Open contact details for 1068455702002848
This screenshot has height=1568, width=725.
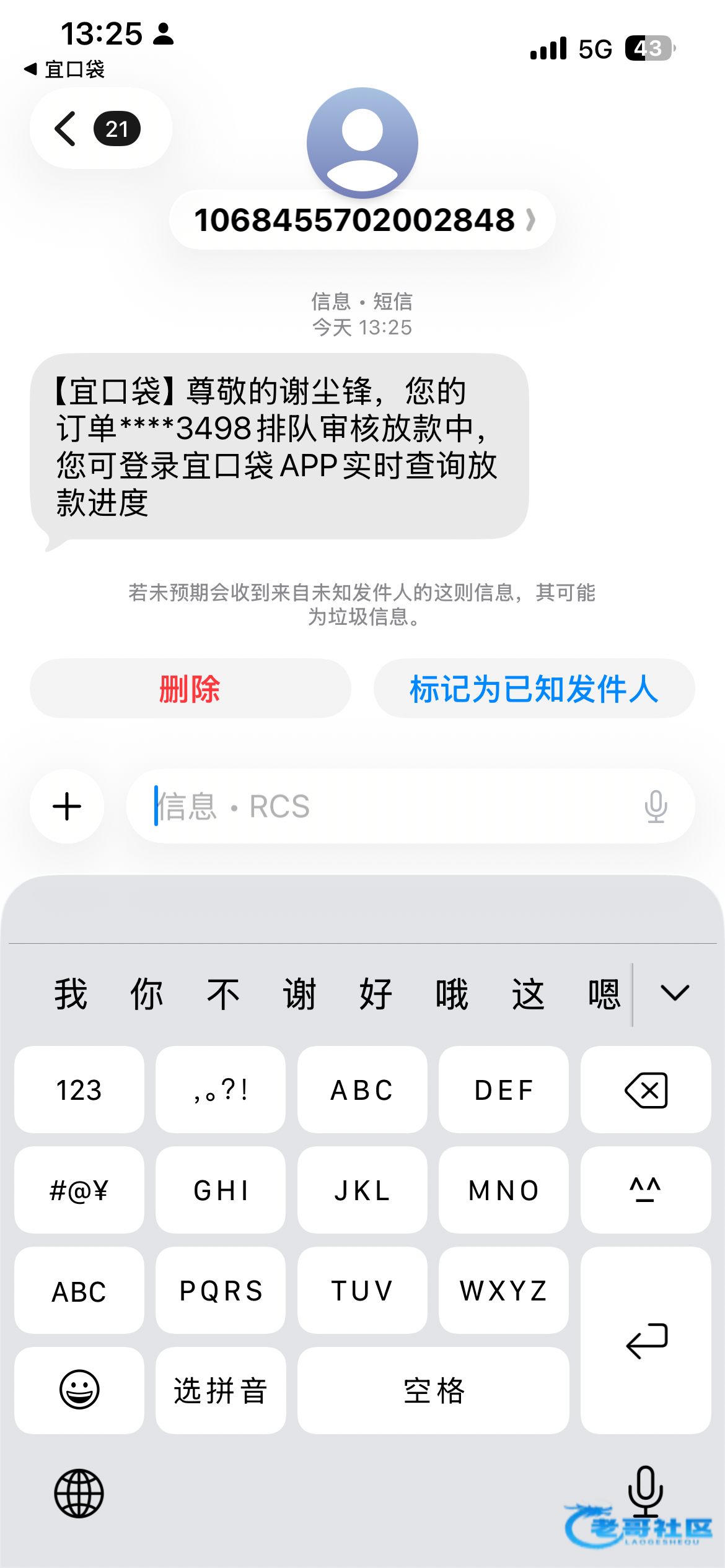tap(362, 220)
